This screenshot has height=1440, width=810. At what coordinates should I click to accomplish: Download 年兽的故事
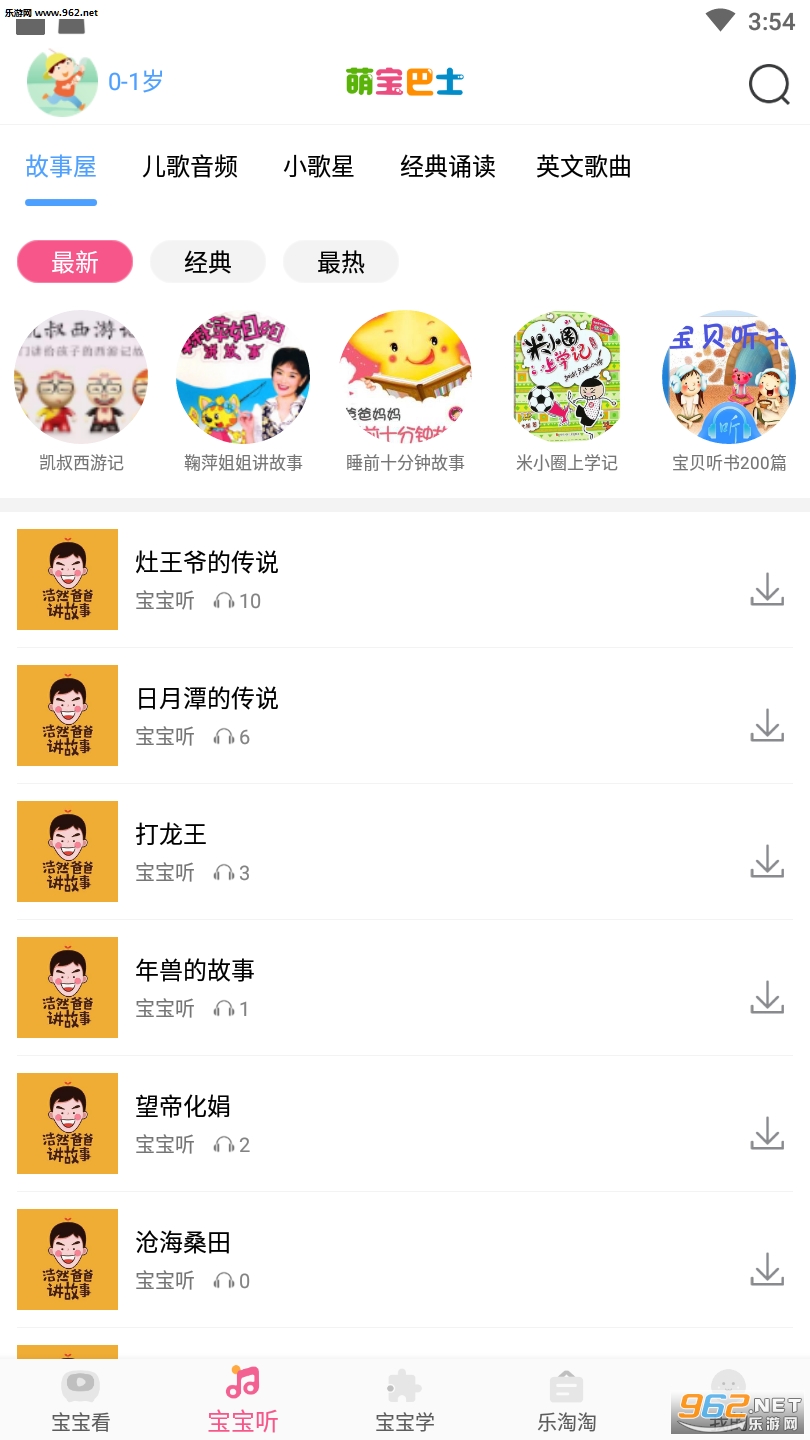click(767, 997)
